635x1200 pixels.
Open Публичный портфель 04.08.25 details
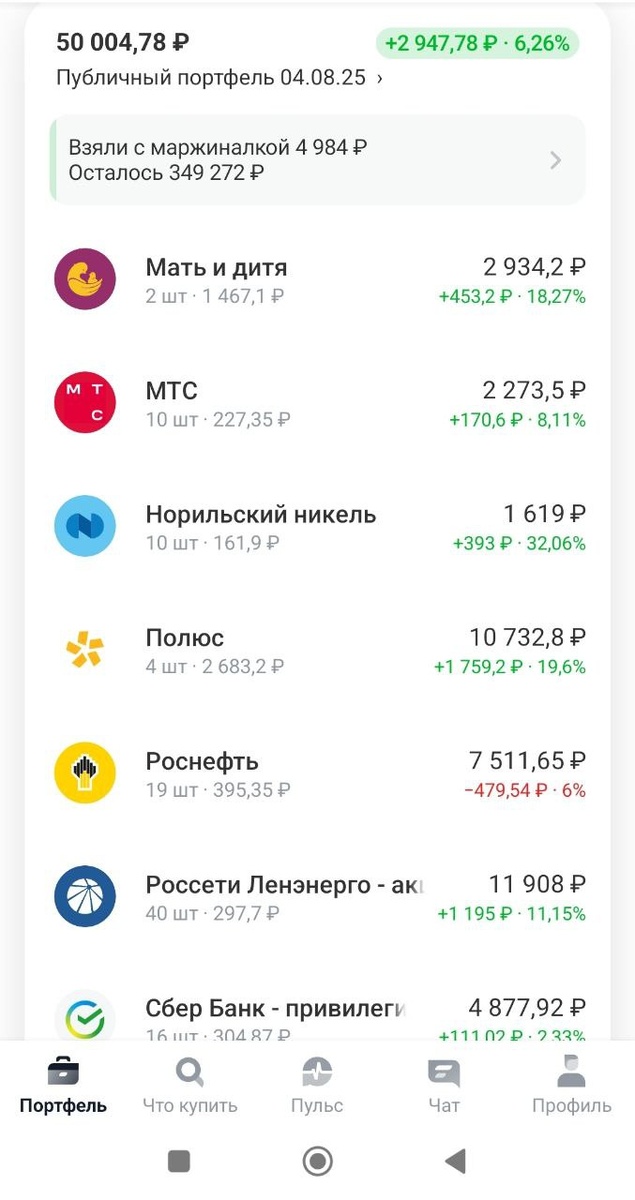pos(218,77)
